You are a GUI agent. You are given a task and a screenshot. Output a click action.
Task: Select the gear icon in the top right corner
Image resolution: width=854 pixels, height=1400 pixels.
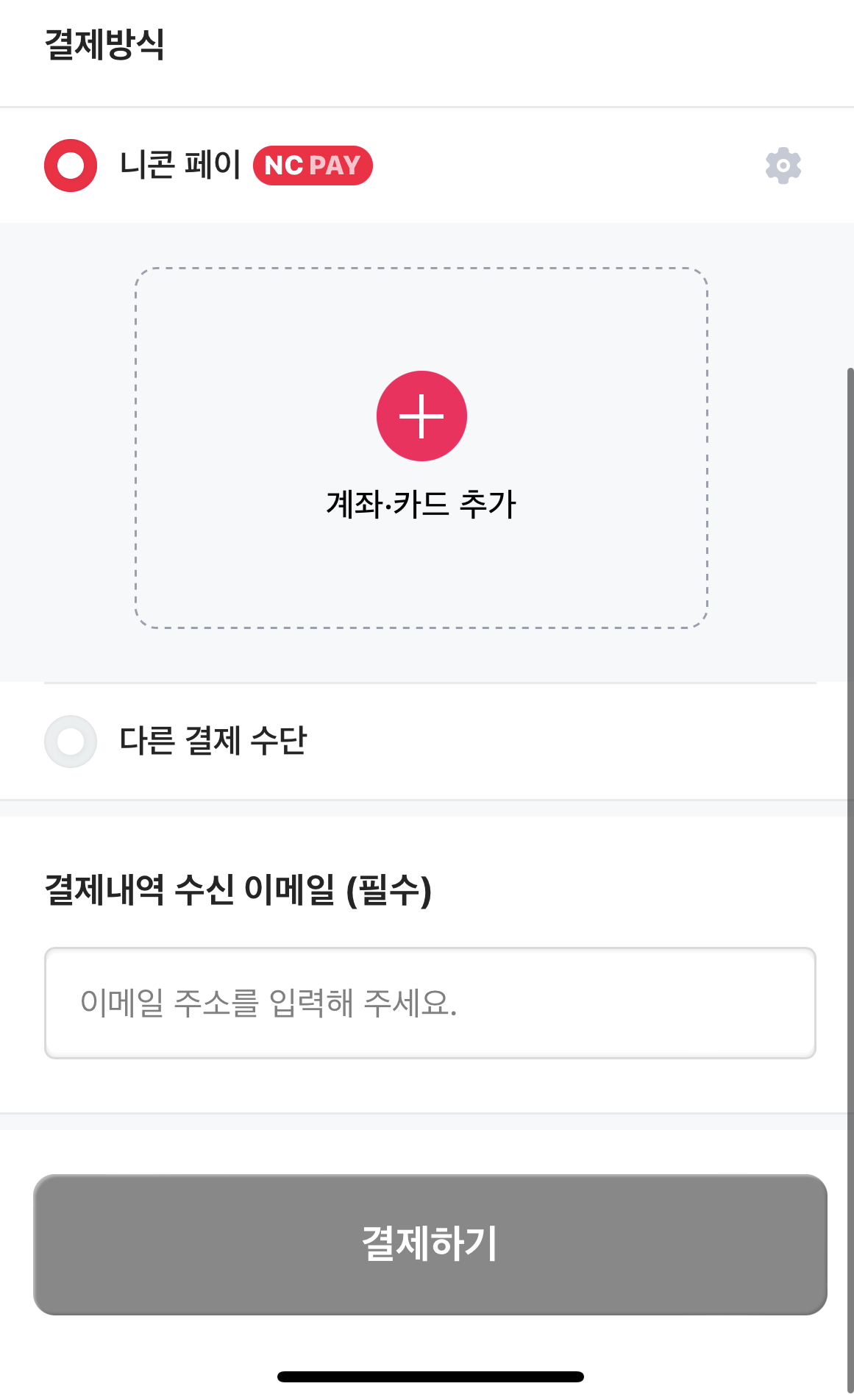(x=783, y=165)
